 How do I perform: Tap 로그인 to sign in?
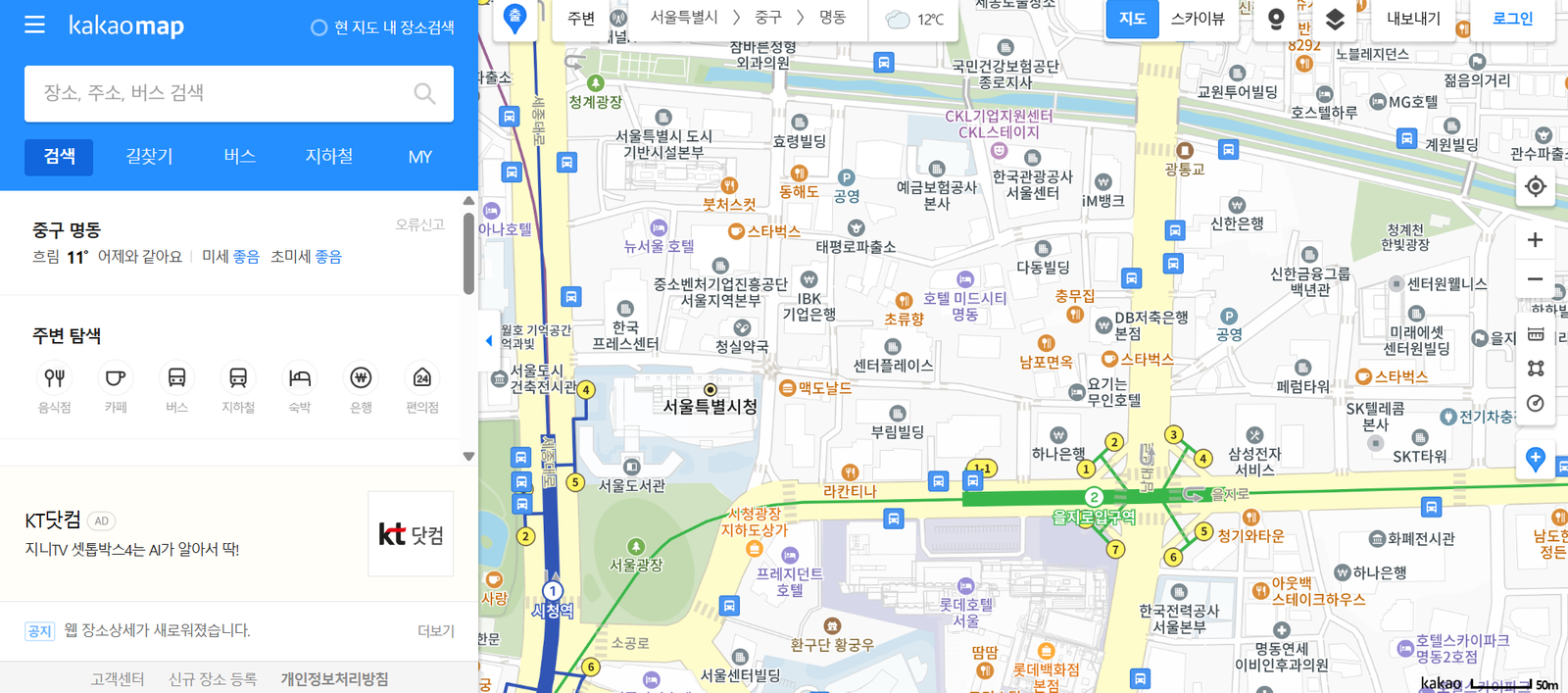click(1512, 19)
